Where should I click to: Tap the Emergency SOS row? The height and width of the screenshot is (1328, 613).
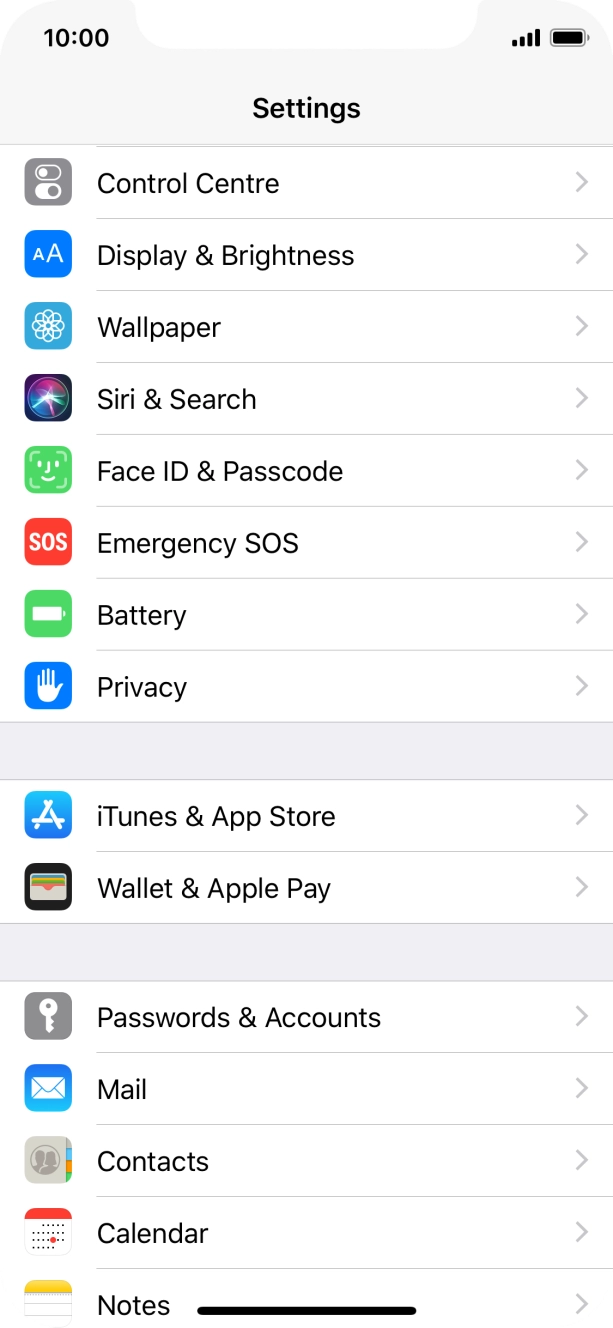(306, 543)
